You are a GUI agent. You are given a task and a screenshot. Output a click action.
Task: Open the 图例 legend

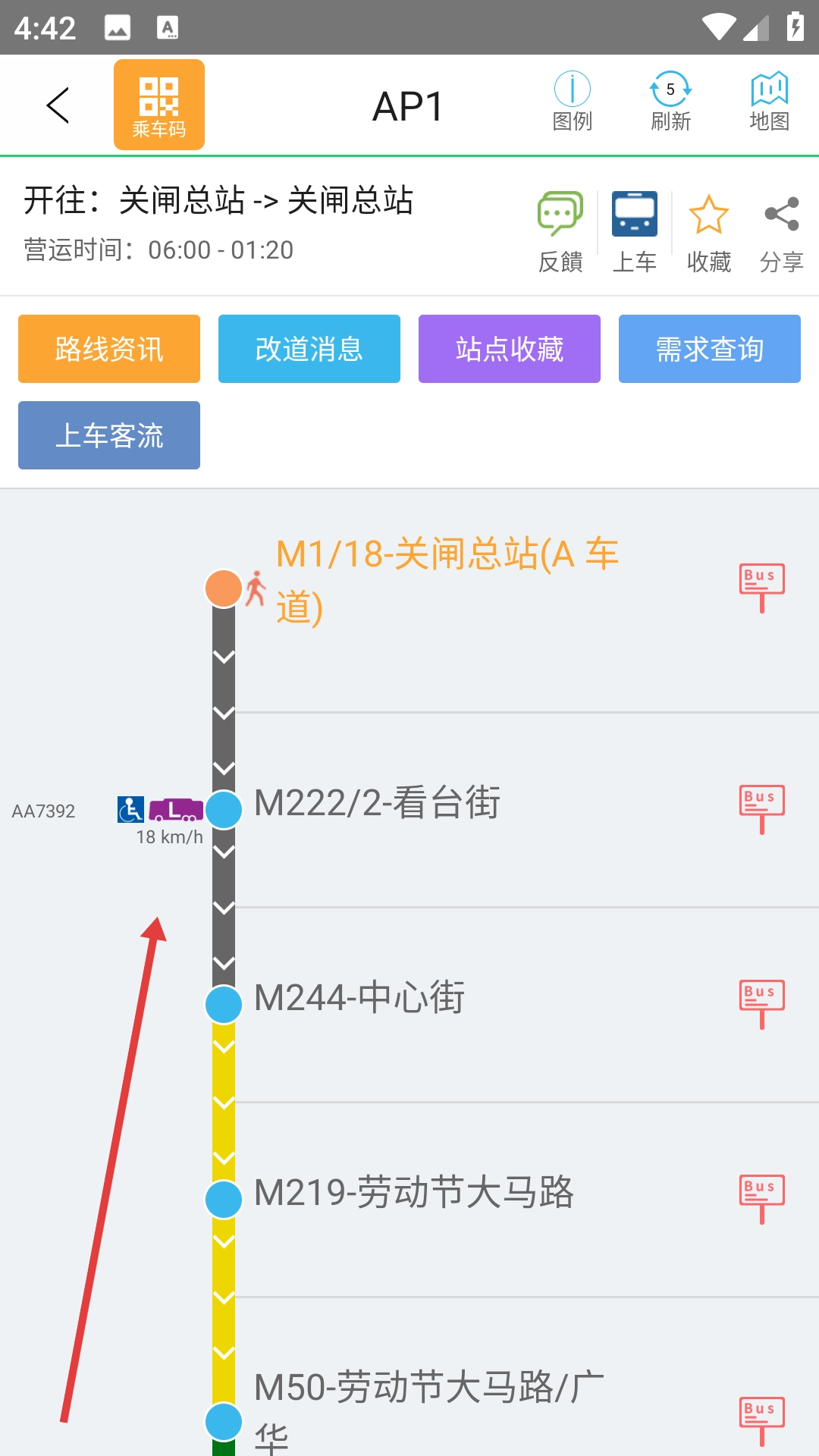572,102
